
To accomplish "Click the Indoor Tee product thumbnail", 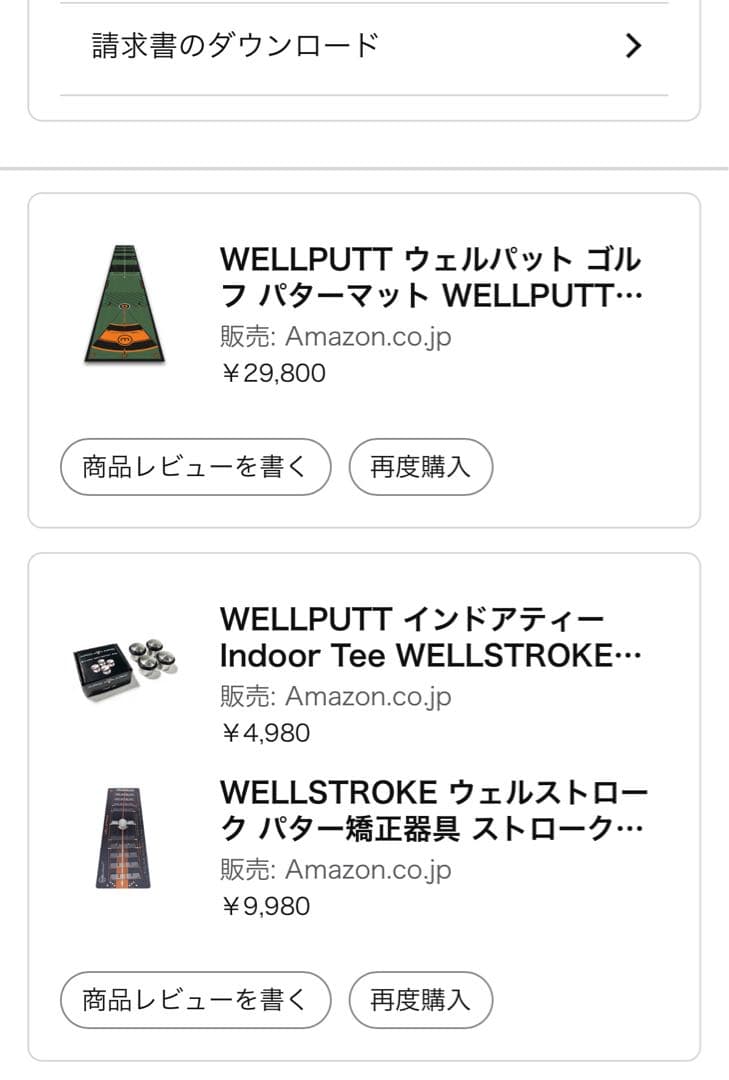I will click(123, 658).
